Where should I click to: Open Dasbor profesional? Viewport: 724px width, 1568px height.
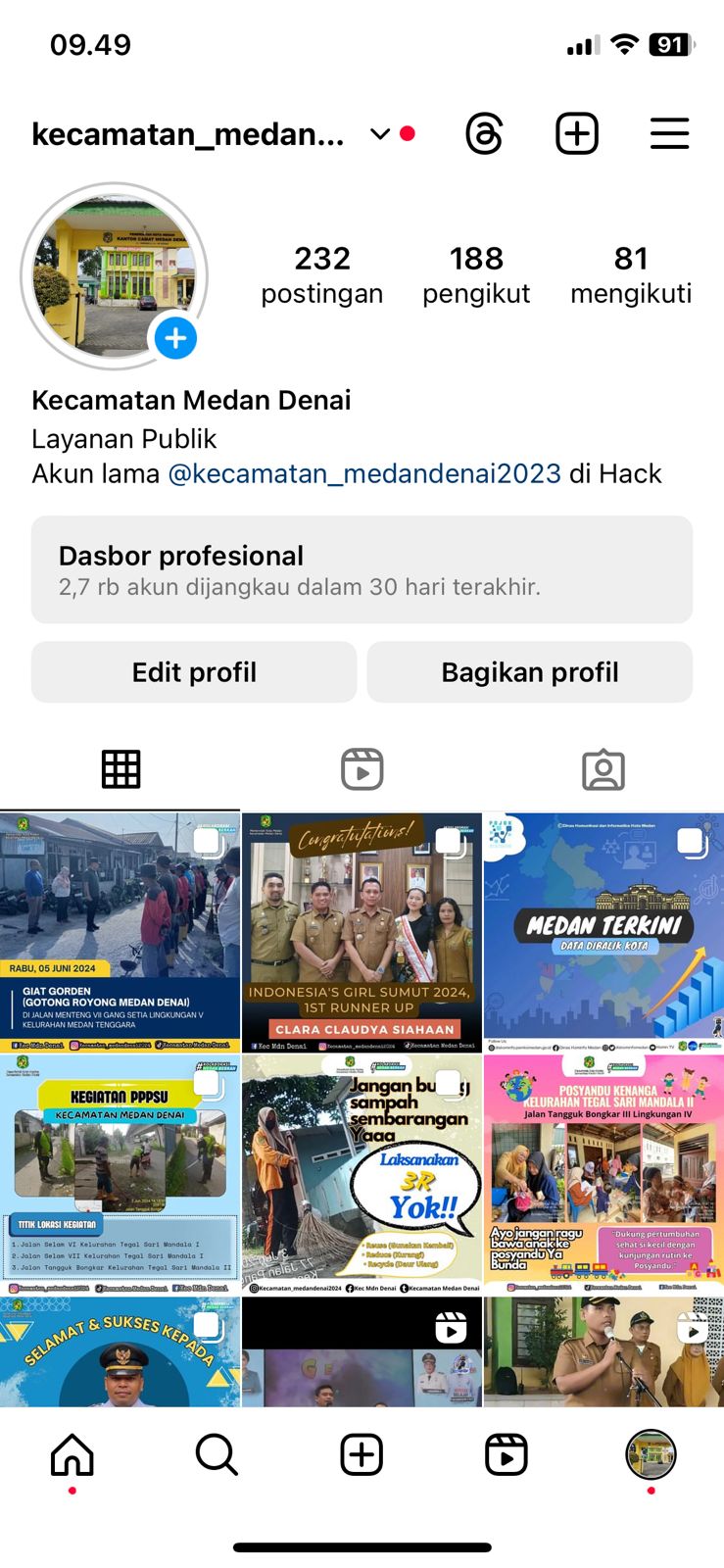(x=362, y=570)
